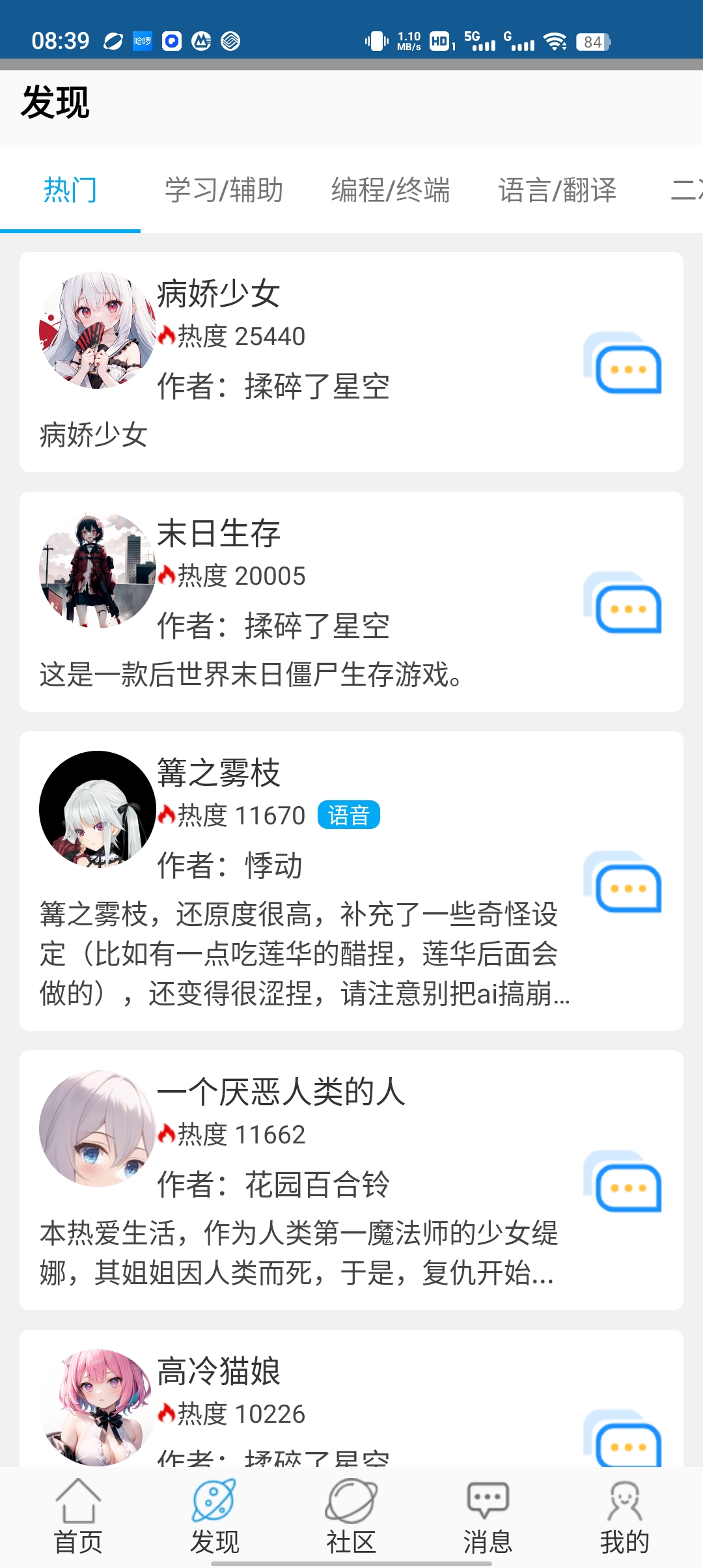Chat with 篝之雾枝 using the bubble icon
The width and height of the screenshot is (703, 1568).
point(623,882)
